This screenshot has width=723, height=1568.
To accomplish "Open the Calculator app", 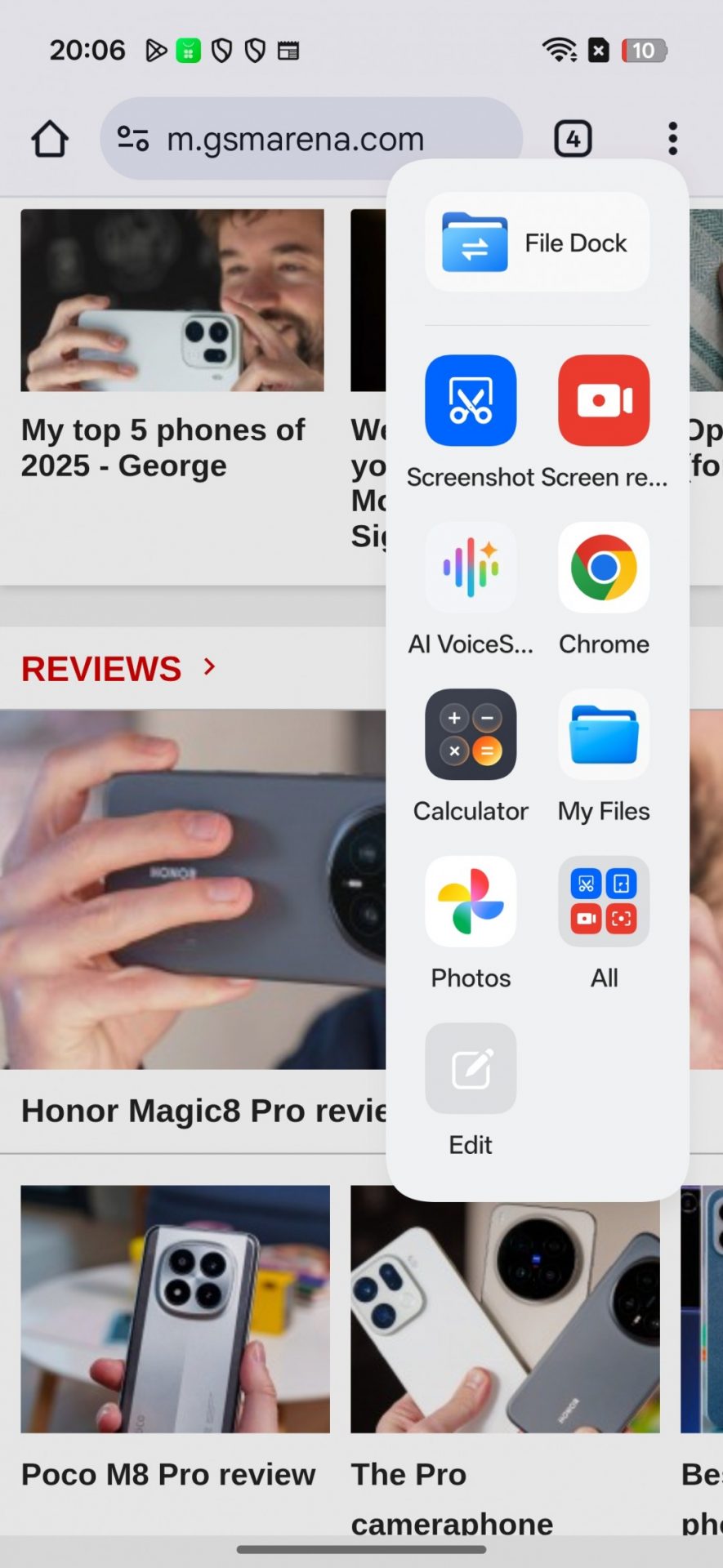I will tap(471, 735).
